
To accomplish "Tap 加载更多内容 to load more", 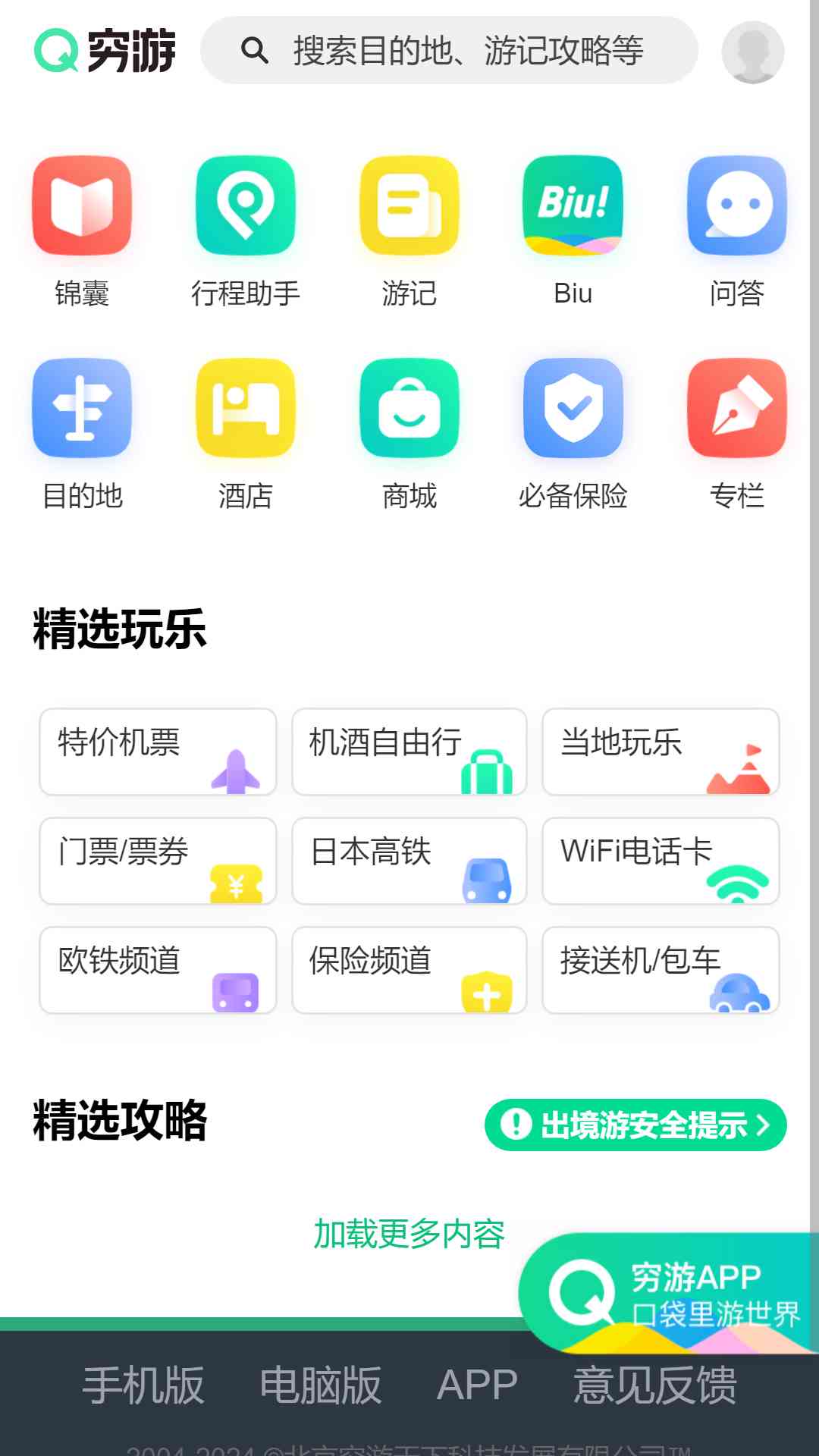I will [x=409, y=1234].
